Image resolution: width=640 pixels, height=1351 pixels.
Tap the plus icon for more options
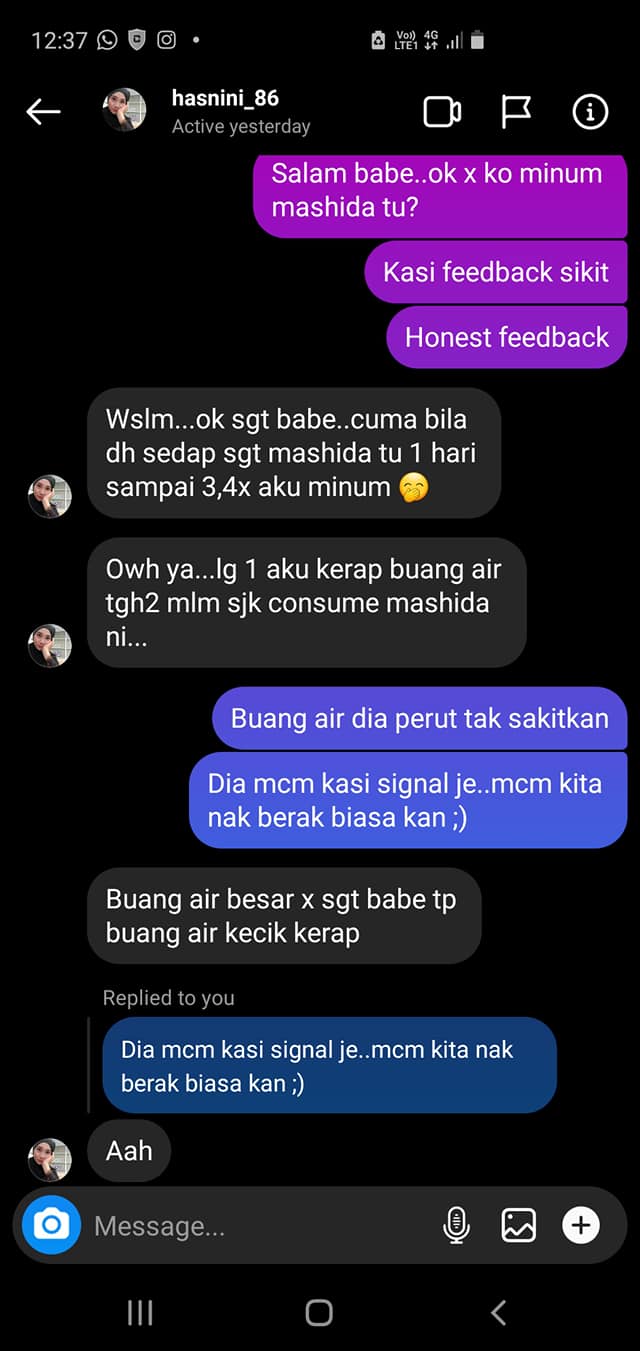[581, 1224]
